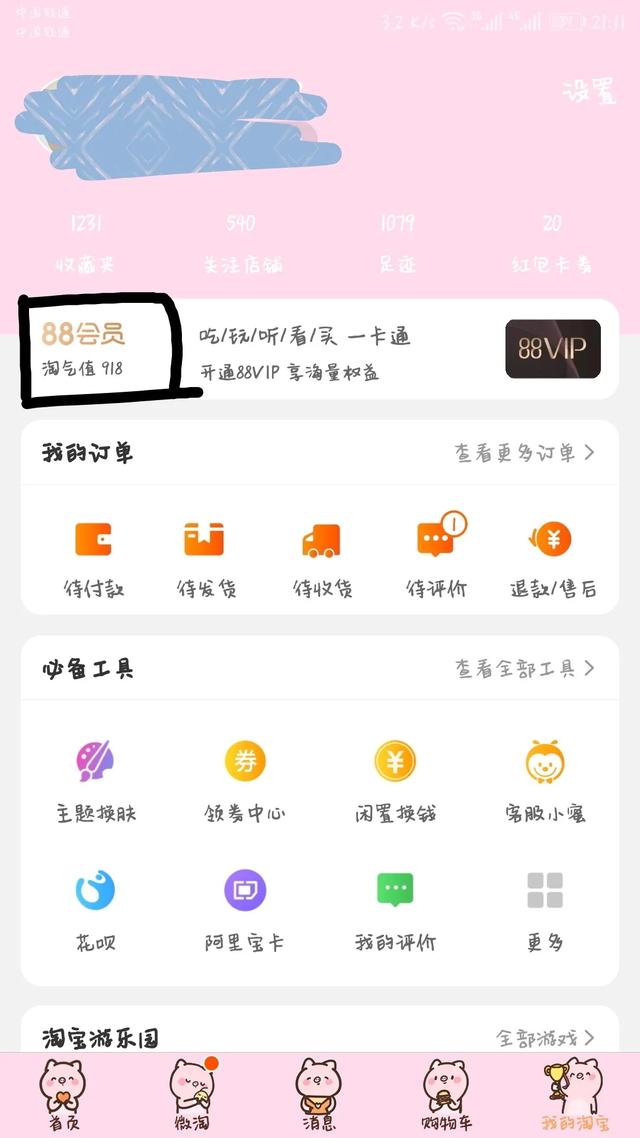Switch to 首页 home tab
Image resolution: width=640 pixels, height=1138 pixels.
tap(64, 1095)
